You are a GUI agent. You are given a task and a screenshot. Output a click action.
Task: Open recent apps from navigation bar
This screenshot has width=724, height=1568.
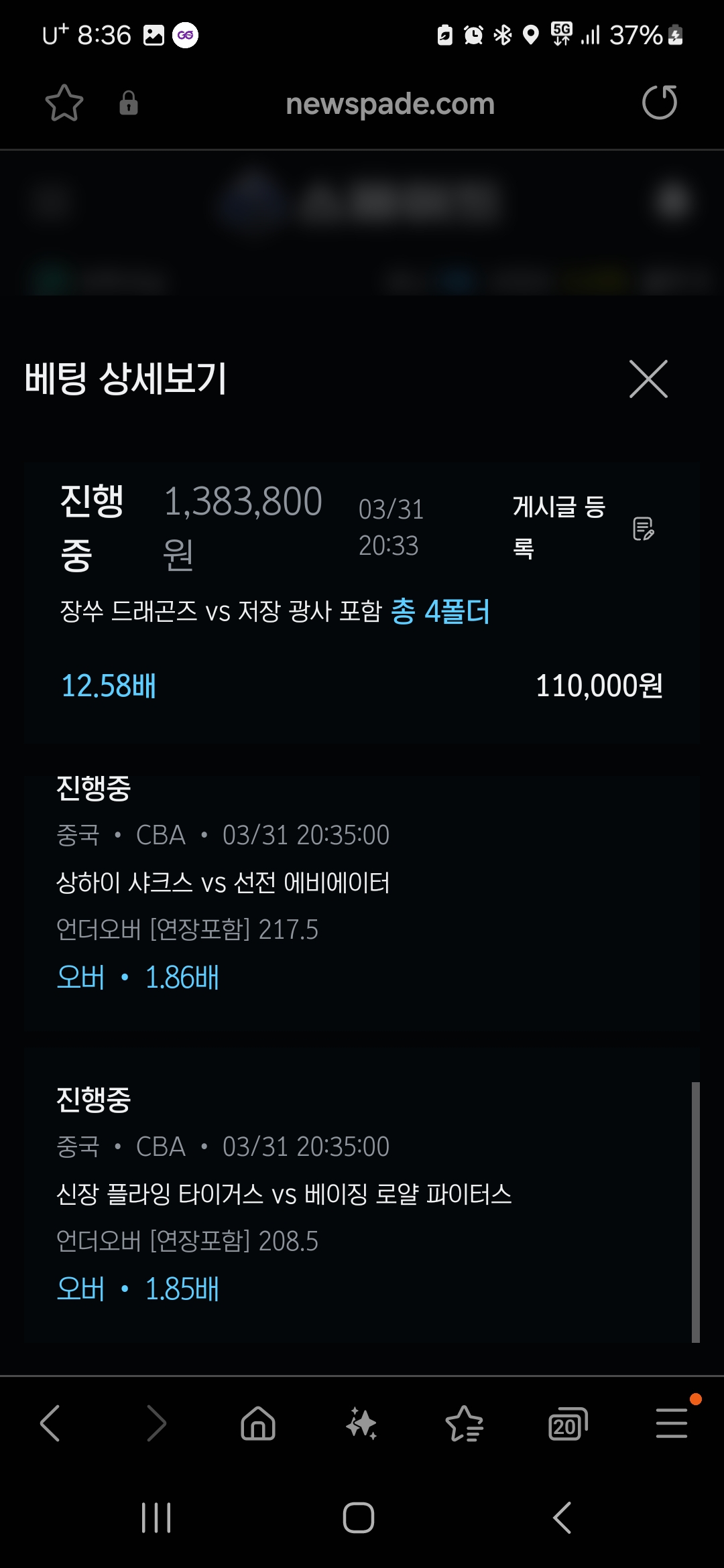(156, 1518)
